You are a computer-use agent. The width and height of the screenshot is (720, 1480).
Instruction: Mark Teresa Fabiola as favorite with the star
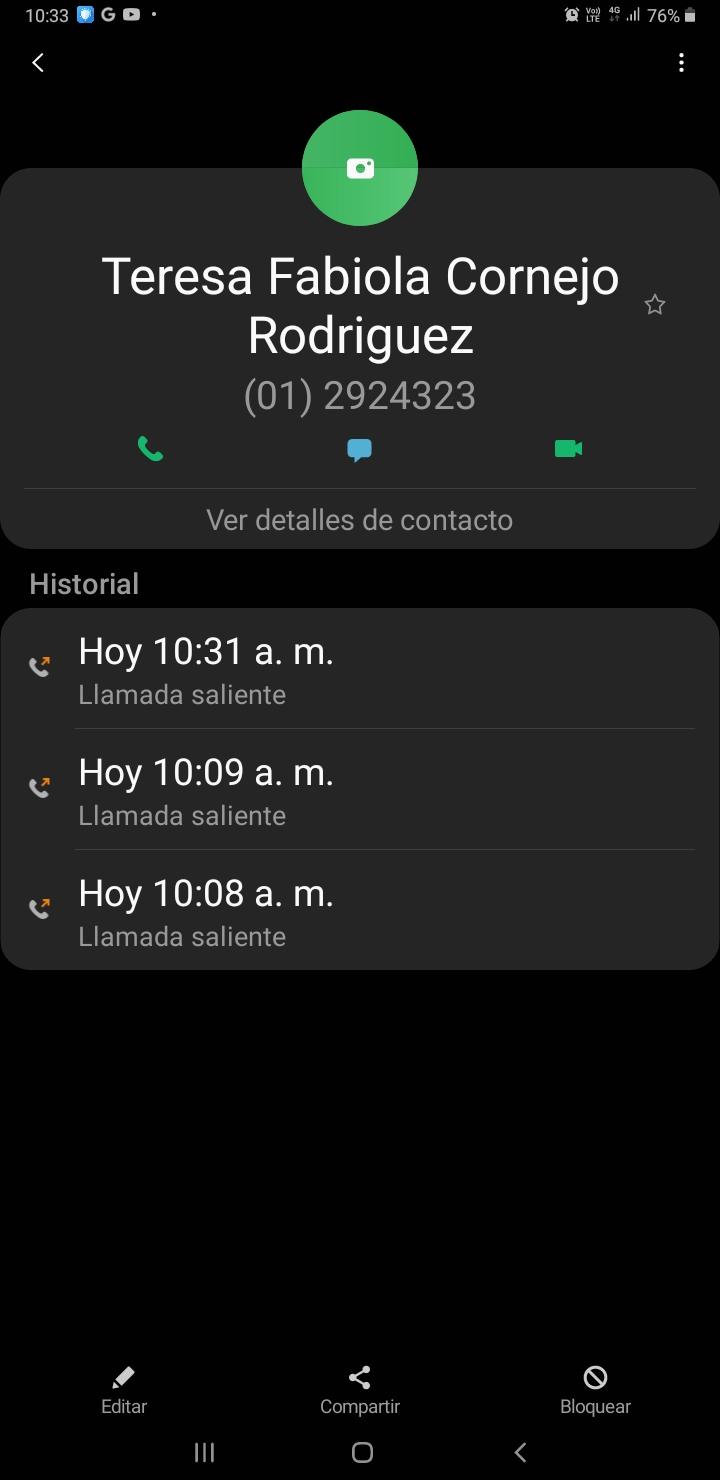pos(654,305)
